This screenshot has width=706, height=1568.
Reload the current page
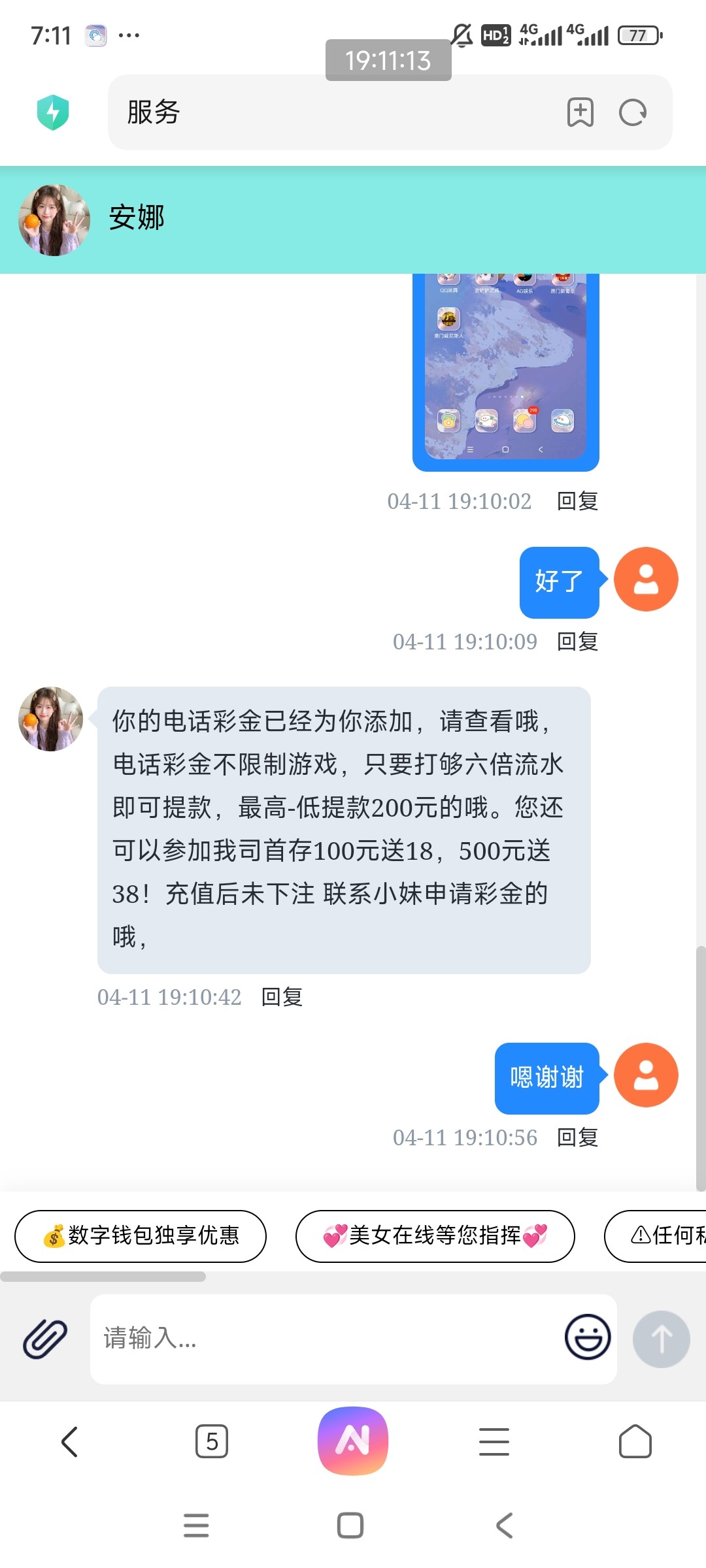click(632, 112)
